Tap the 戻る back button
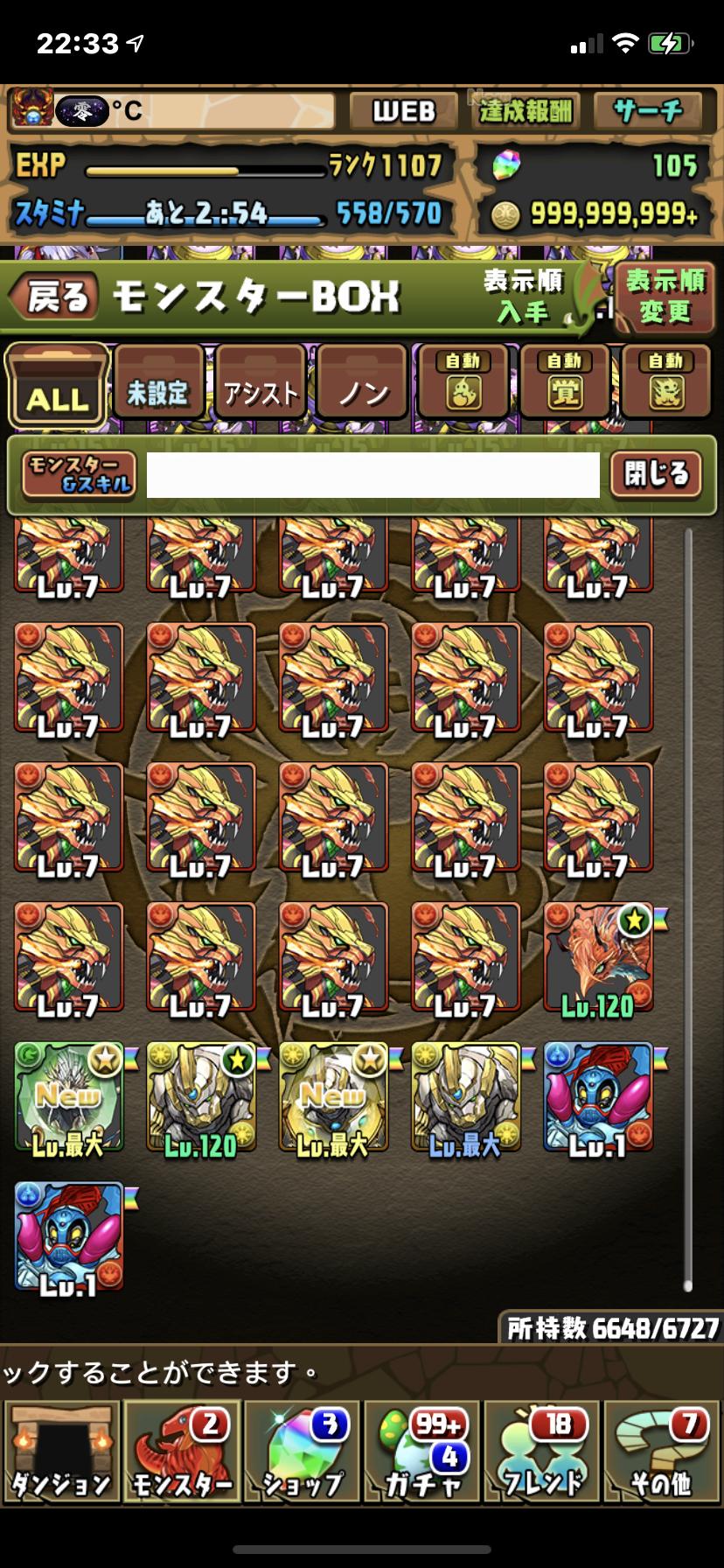This screenshot has height=1568, width=724. (x=54, y=297)
